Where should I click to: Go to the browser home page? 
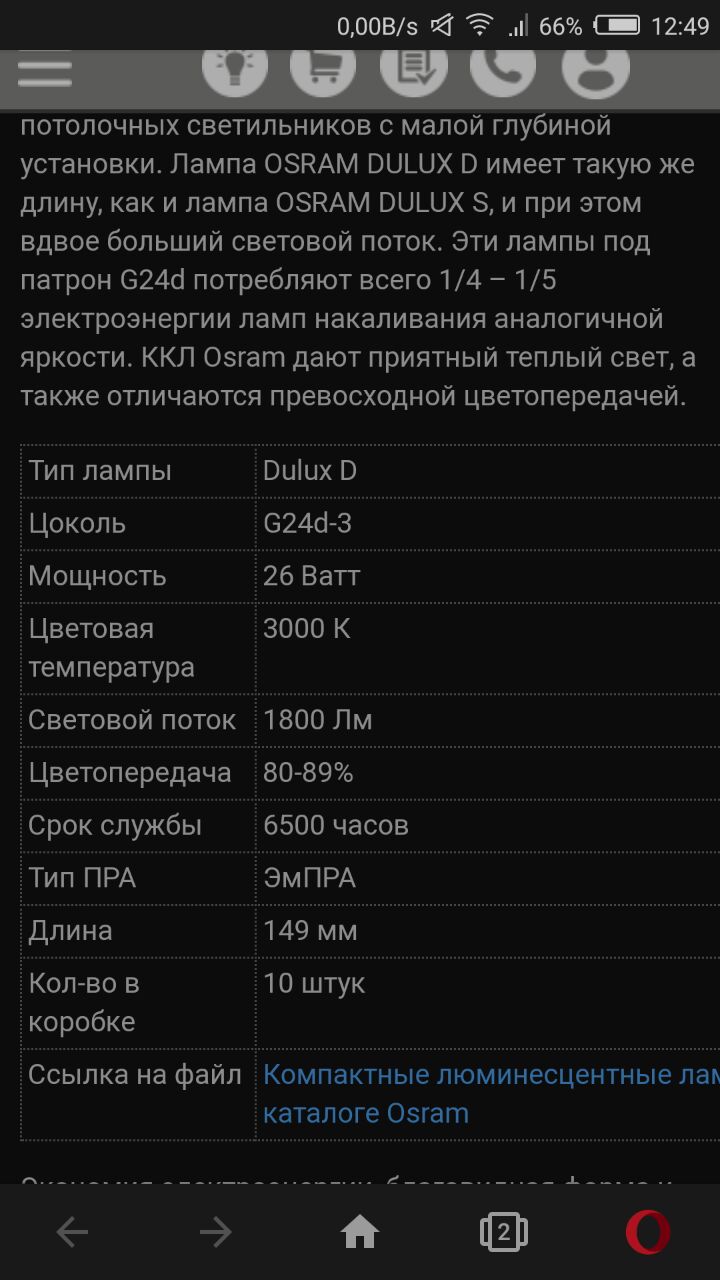[360, 1232]
